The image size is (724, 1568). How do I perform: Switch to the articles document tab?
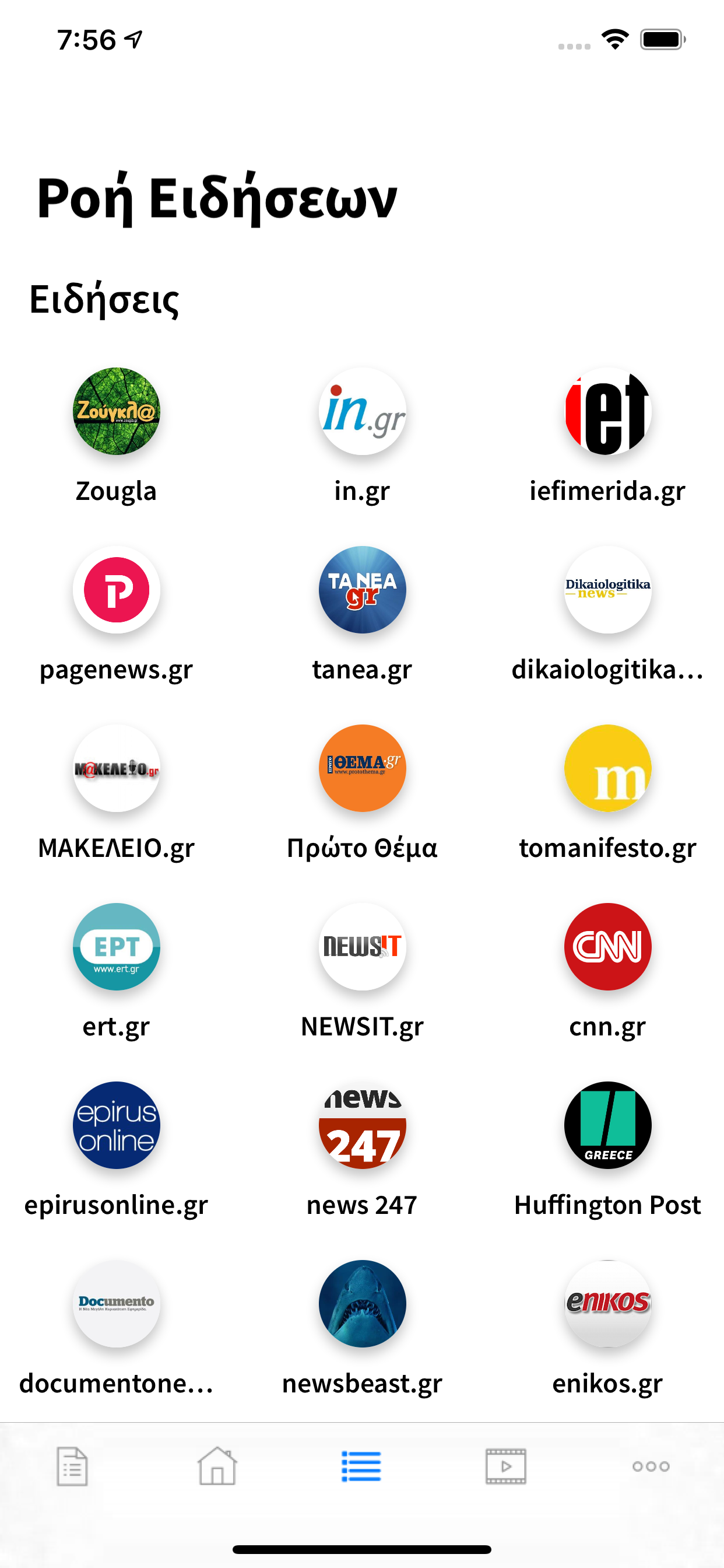tap(72, 1466)
